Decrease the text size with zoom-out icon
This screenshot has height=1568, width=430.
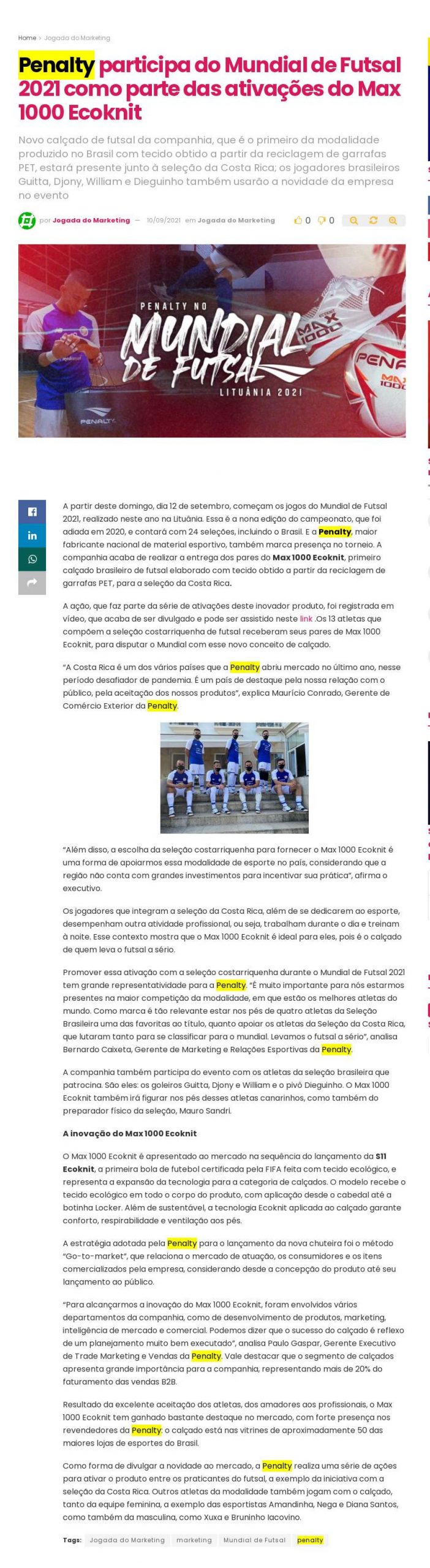354,221
